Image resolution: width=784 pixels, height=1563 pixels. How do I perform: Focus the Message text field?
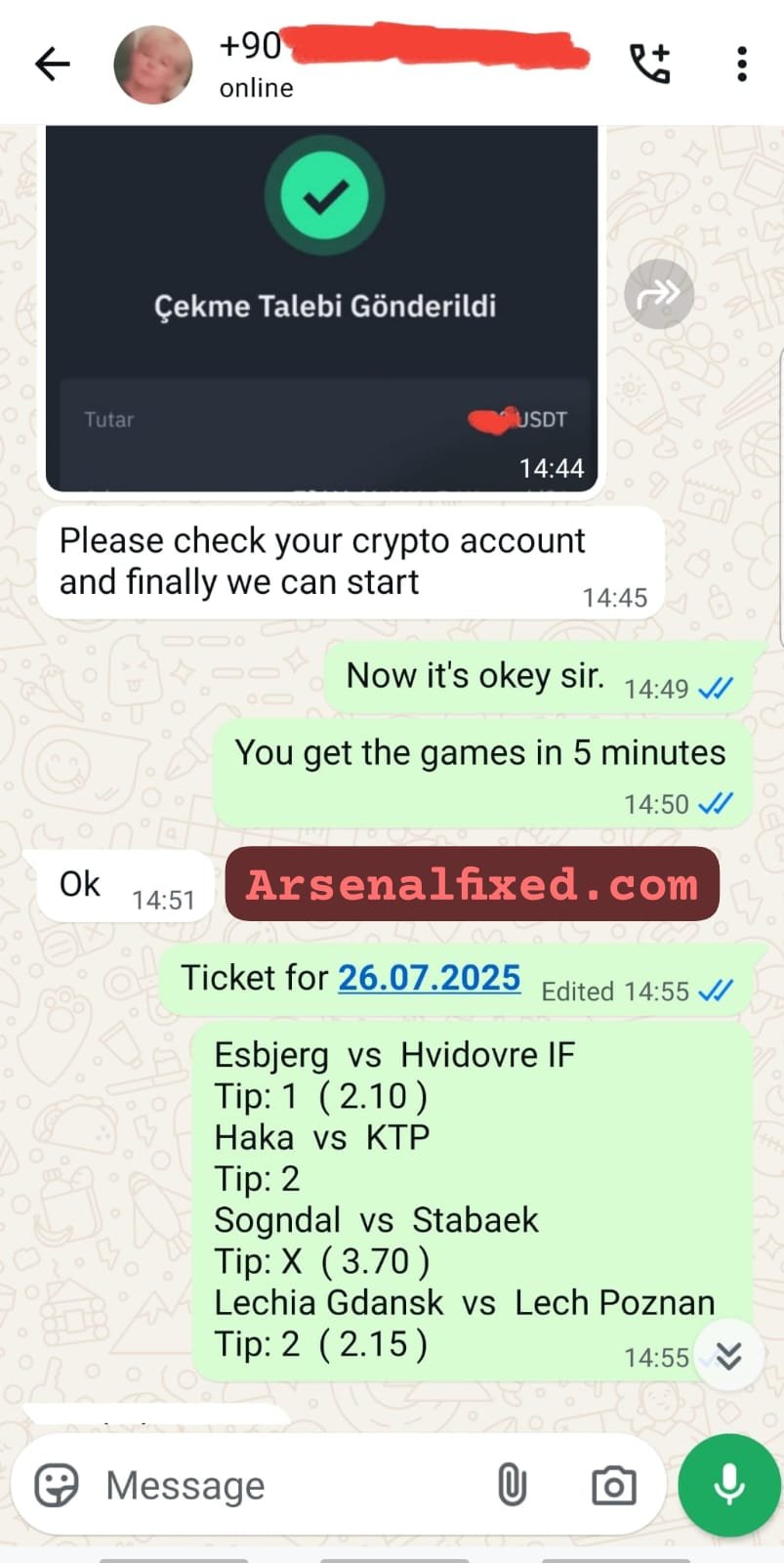click(x=283, y=1486)
